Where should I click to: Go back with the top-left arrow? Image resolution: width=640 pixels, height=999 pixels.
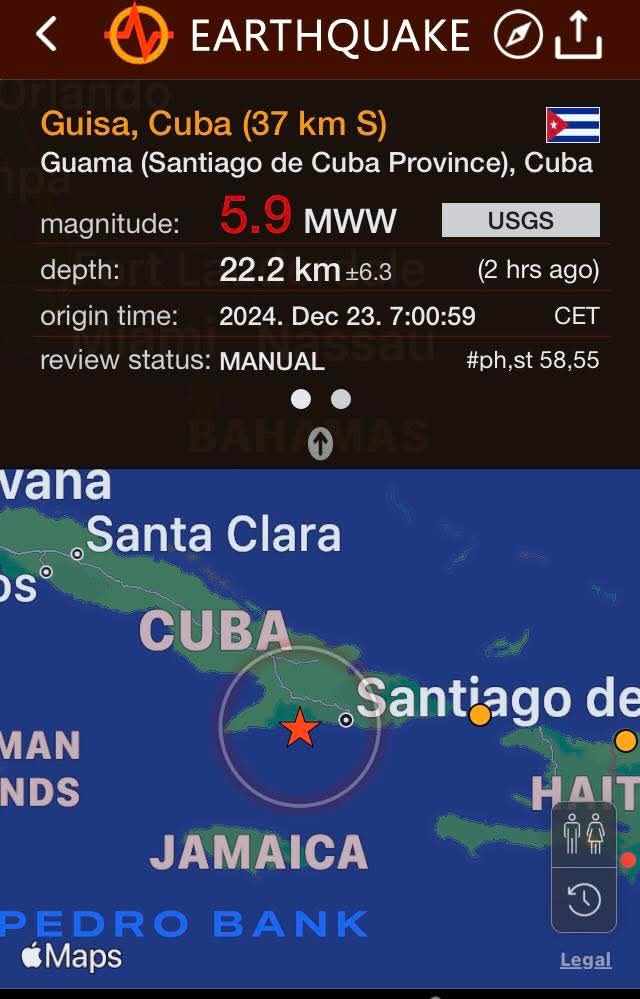click(x=47, y=36)
